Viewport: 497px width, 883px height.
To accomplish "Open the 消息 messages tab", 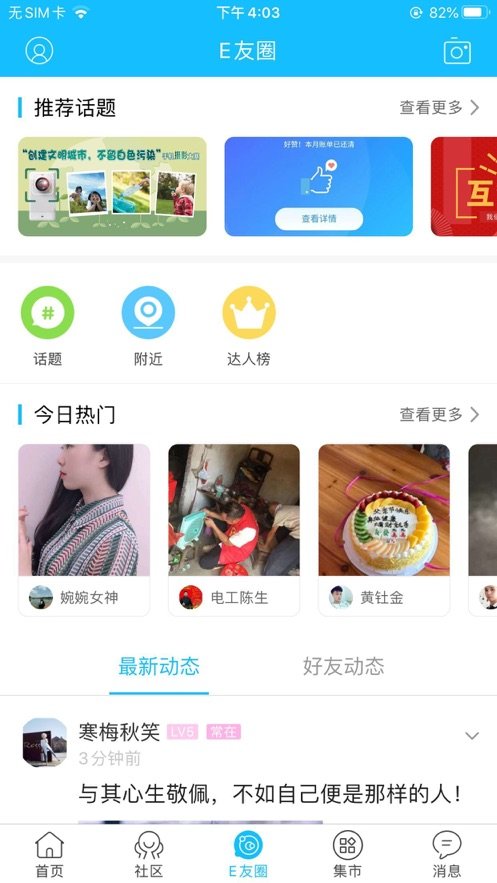I will (x=447, y=854).
